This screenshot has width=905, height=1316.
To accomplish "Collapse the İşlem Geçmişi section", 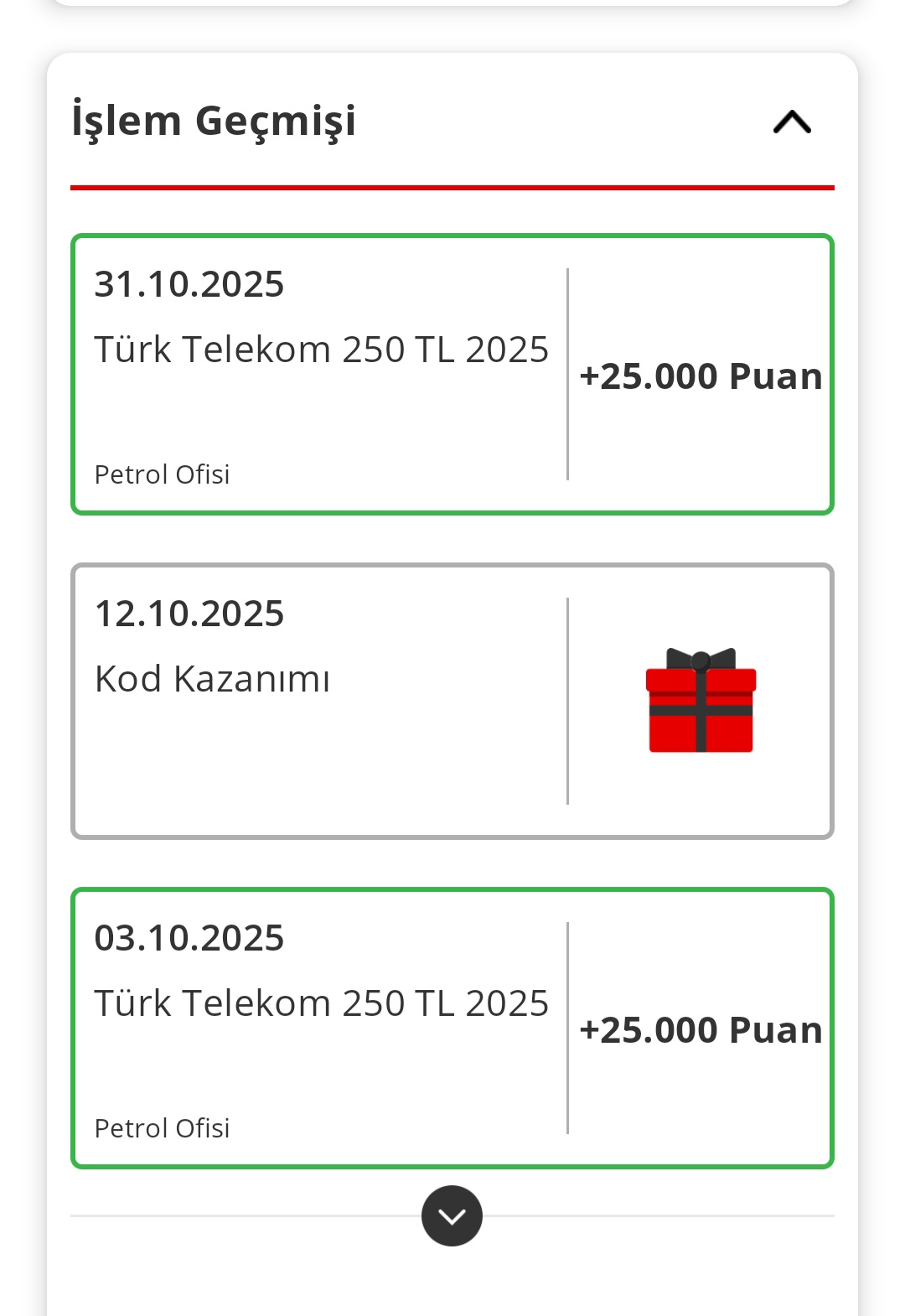I will click(x=792, y=122).
